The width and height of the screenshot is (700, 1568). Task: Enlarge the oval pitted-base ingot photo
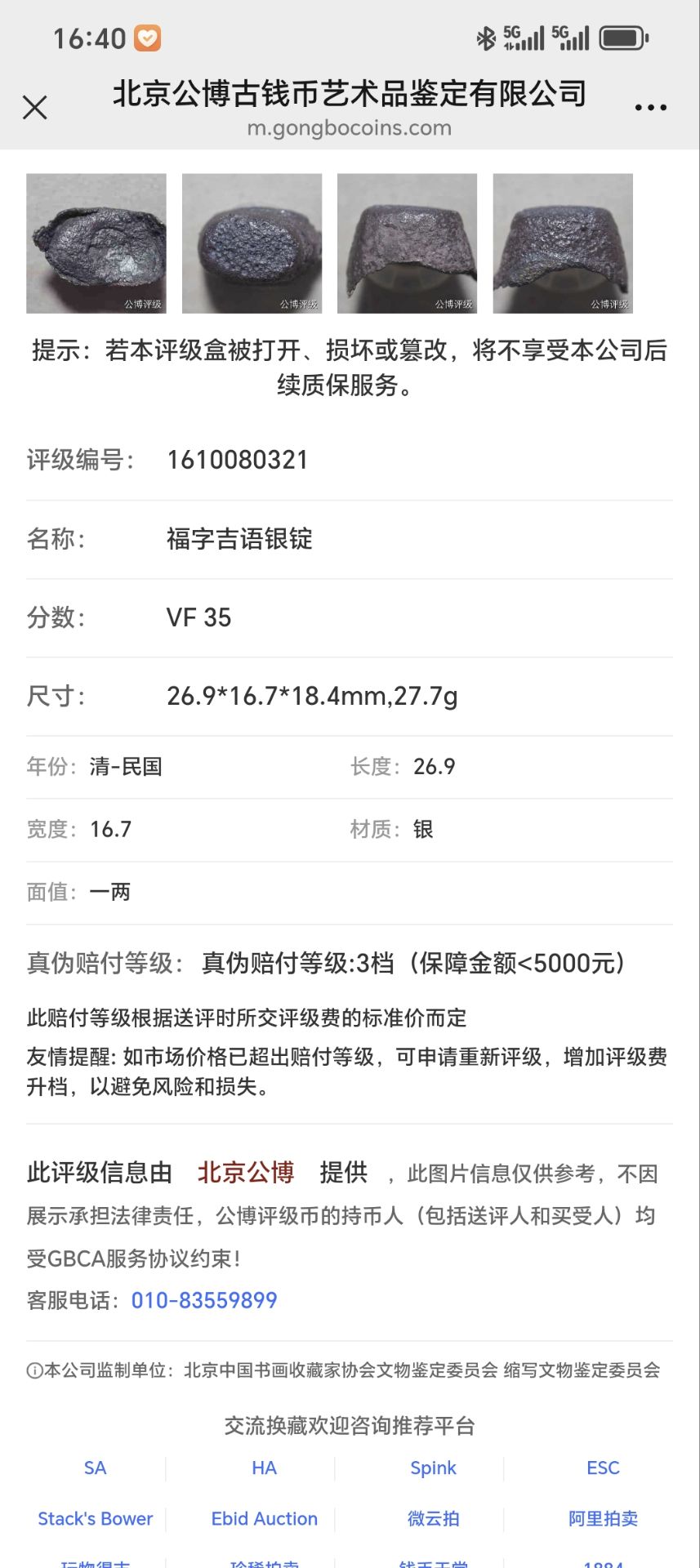[252, 243]
